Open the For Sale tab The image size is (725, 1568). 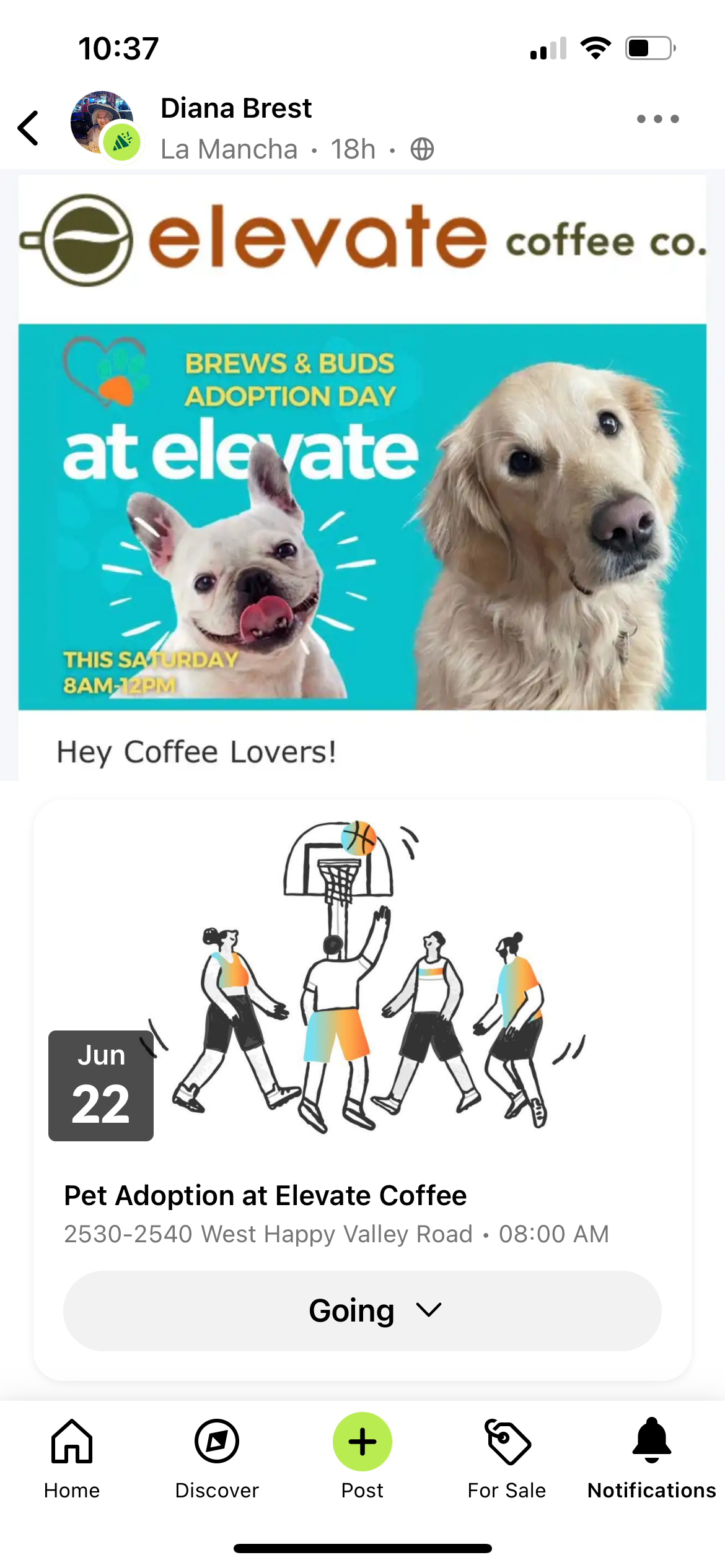coord(507,1457)
